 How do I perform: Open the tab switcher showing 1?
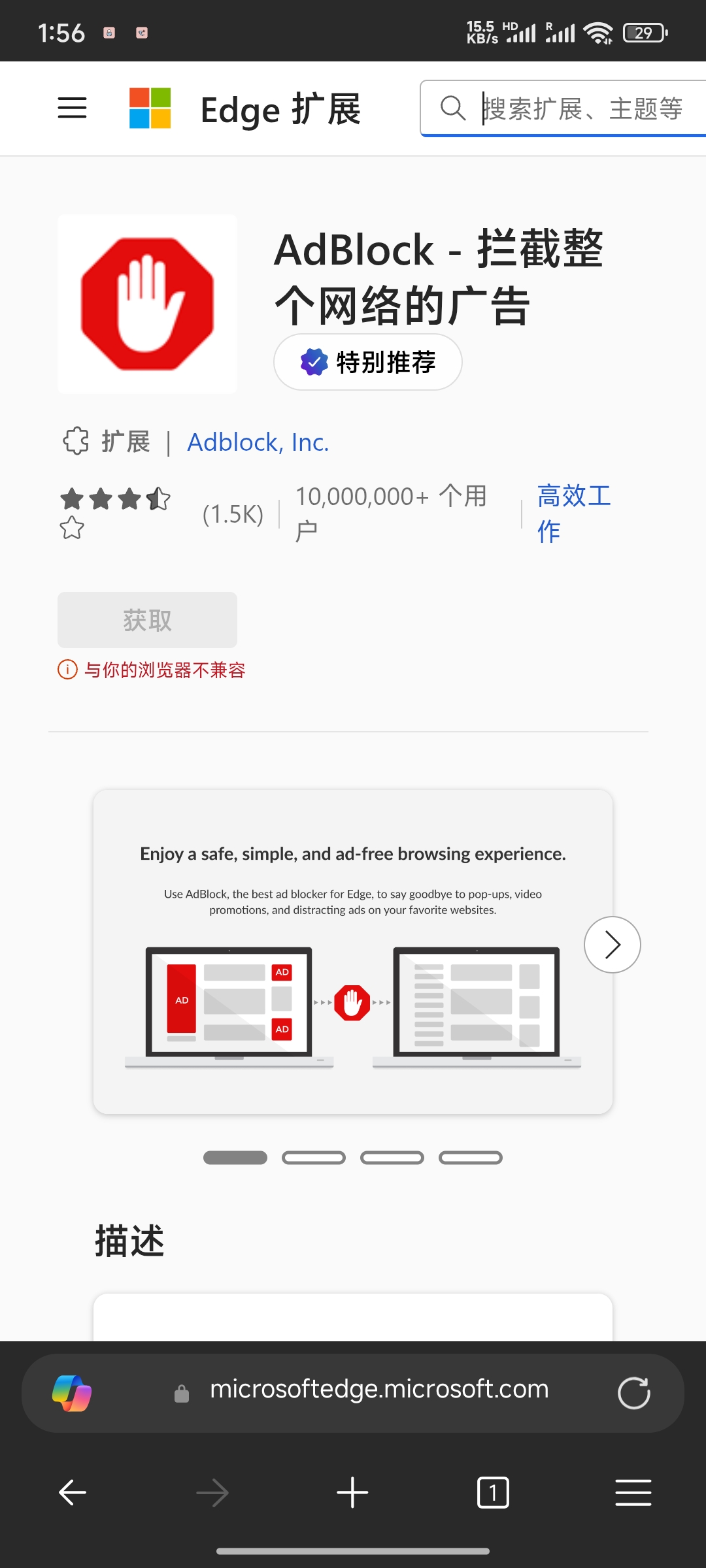click(x=493, y=1493)
